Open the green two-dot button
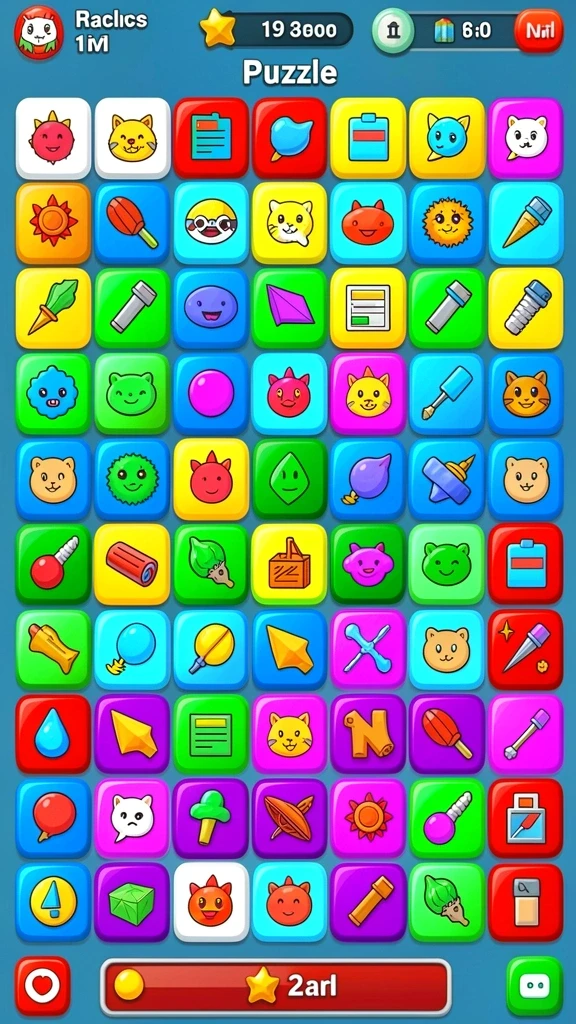 [x=535, y=985]
